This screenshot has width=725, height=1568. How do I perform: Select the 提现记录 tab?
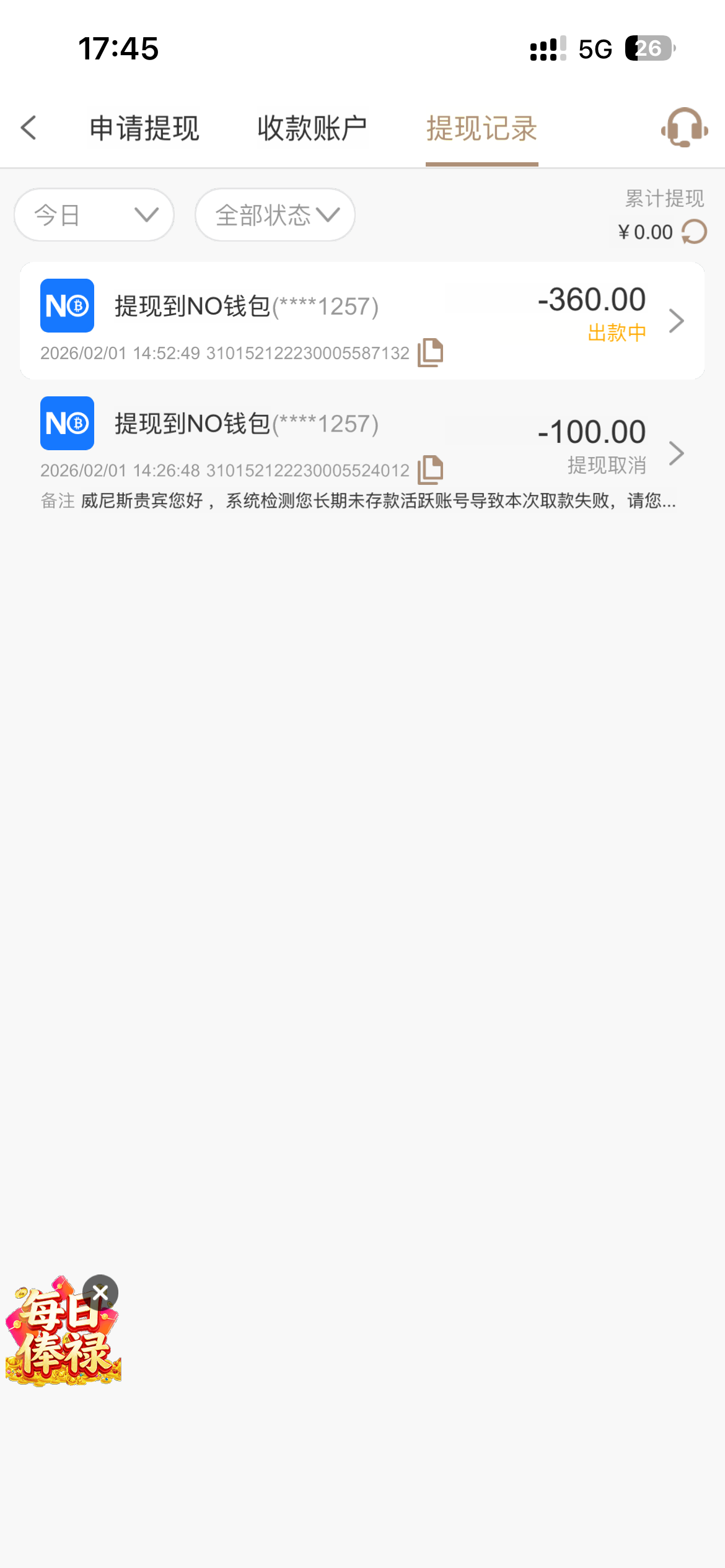(x=481, y=129)
